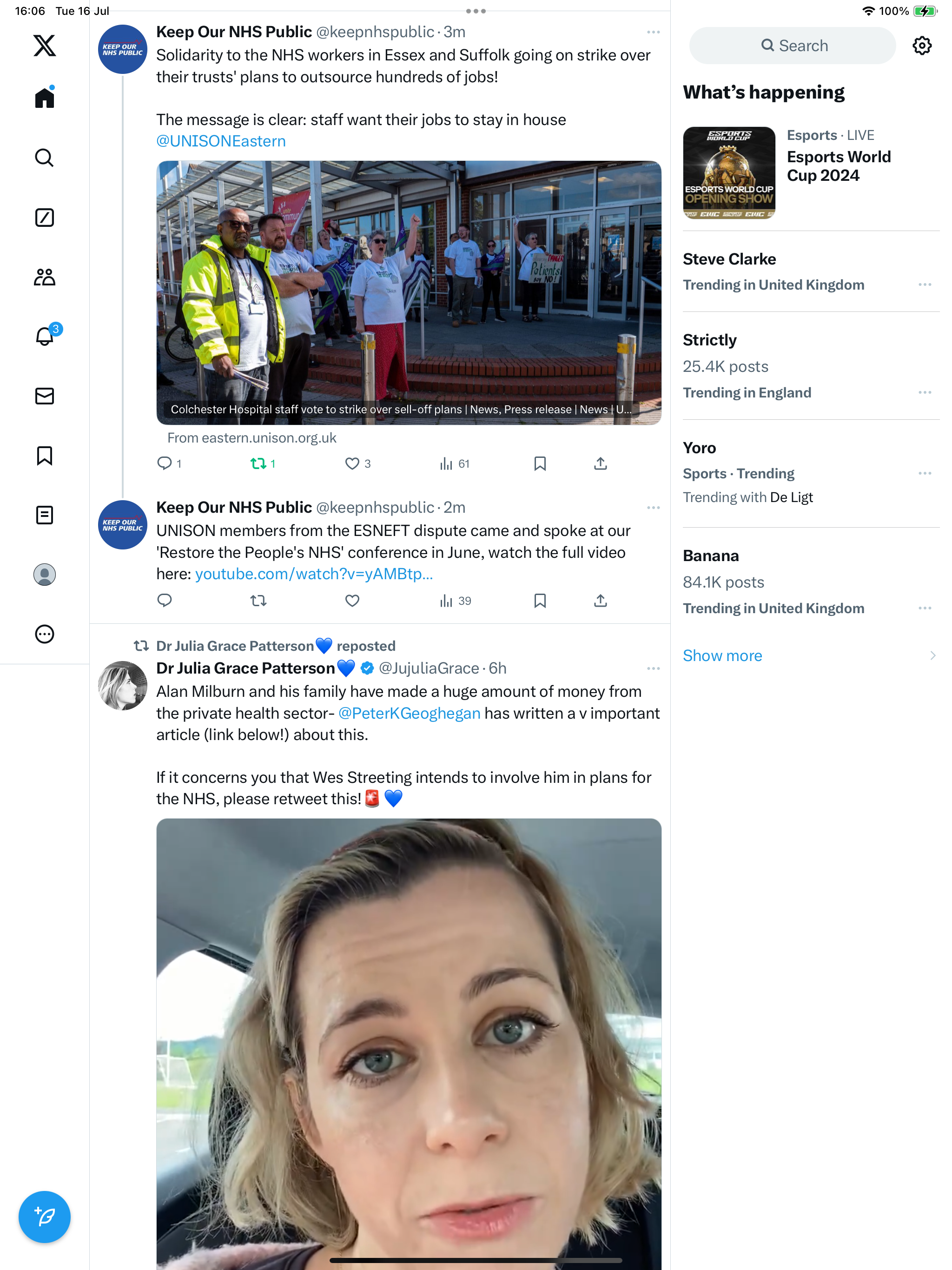Bookmark the ESNEFT dispute post

540,601
